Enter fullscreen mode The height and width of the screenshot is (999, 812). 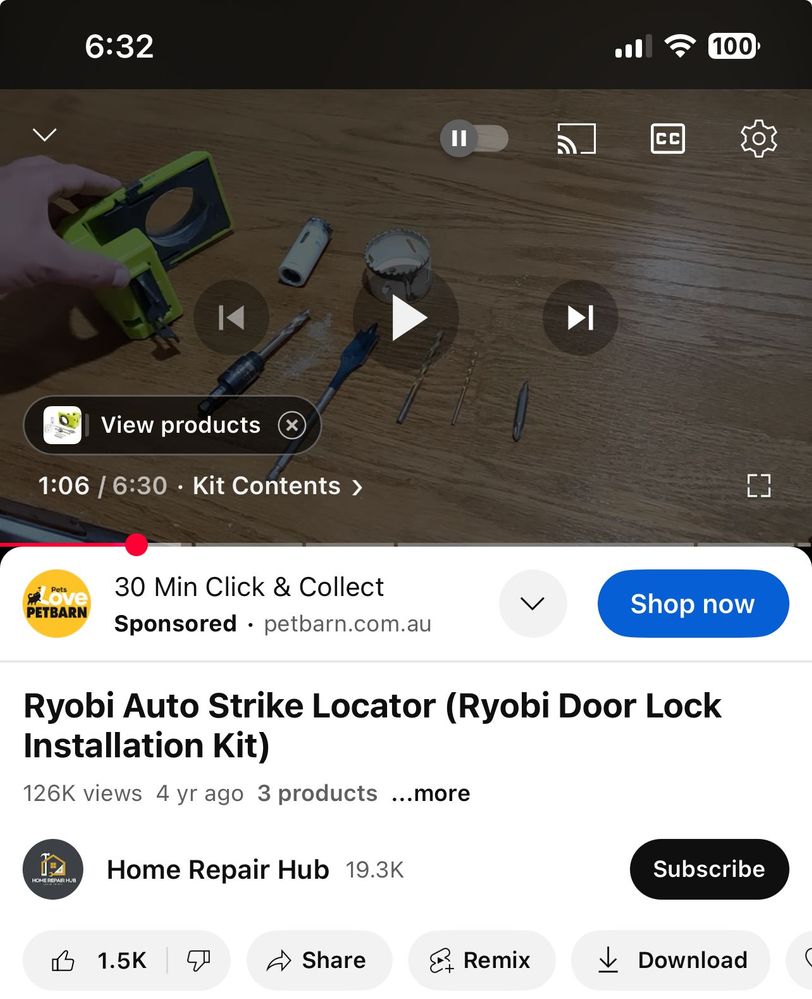click(758, 486)
